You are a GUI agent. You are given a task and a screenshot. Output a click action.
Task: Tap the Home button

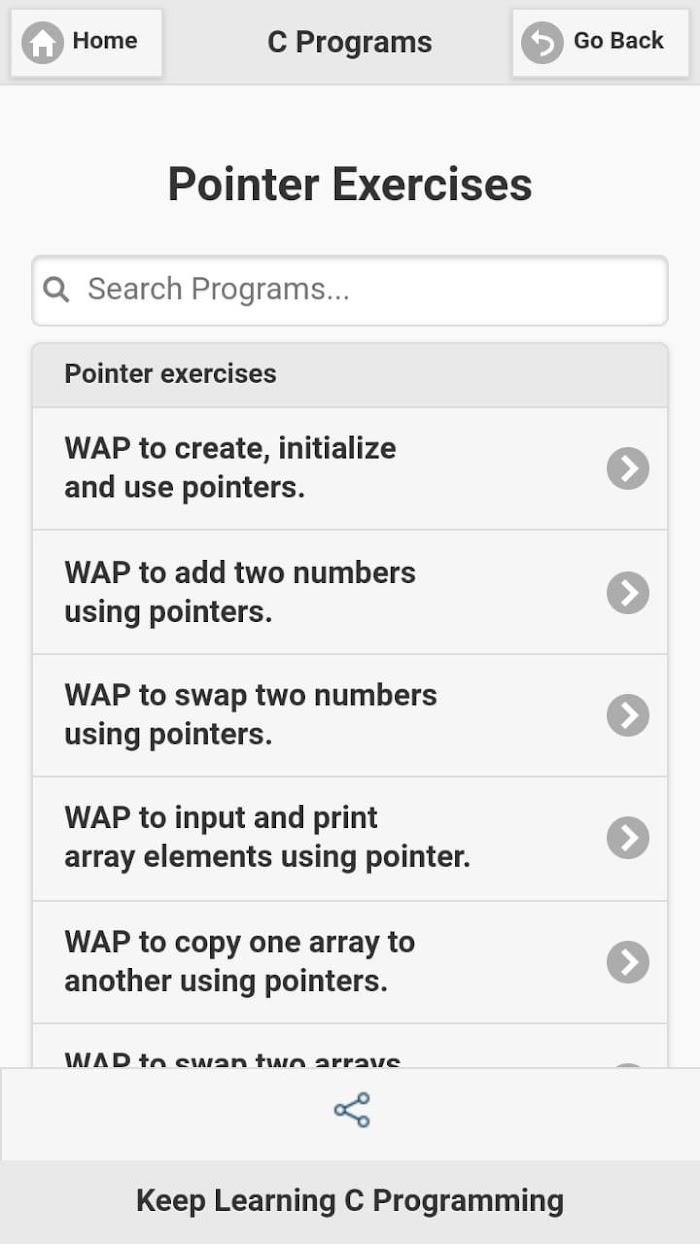(86, 42)
